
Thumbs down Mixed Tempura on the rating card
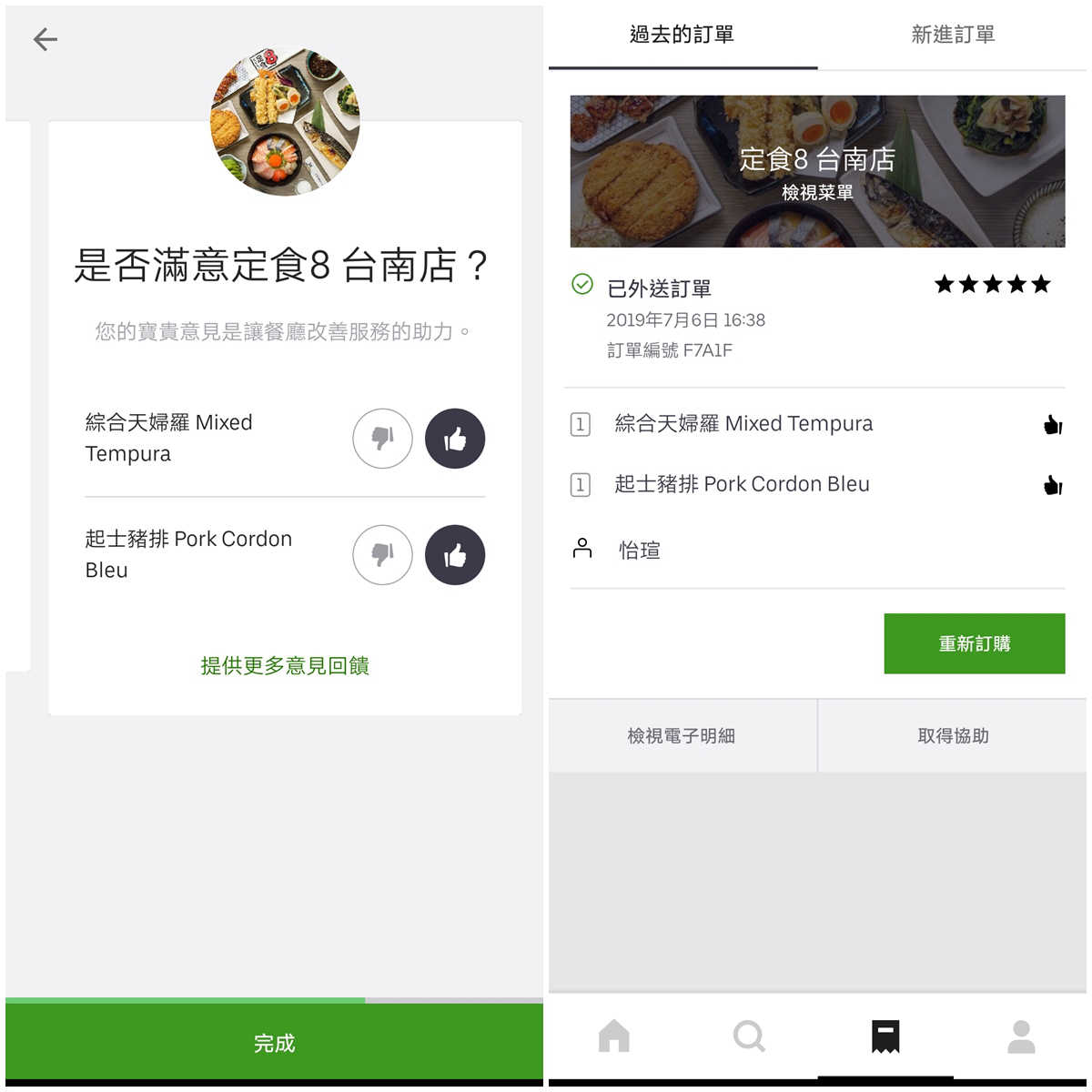(382, 439)
